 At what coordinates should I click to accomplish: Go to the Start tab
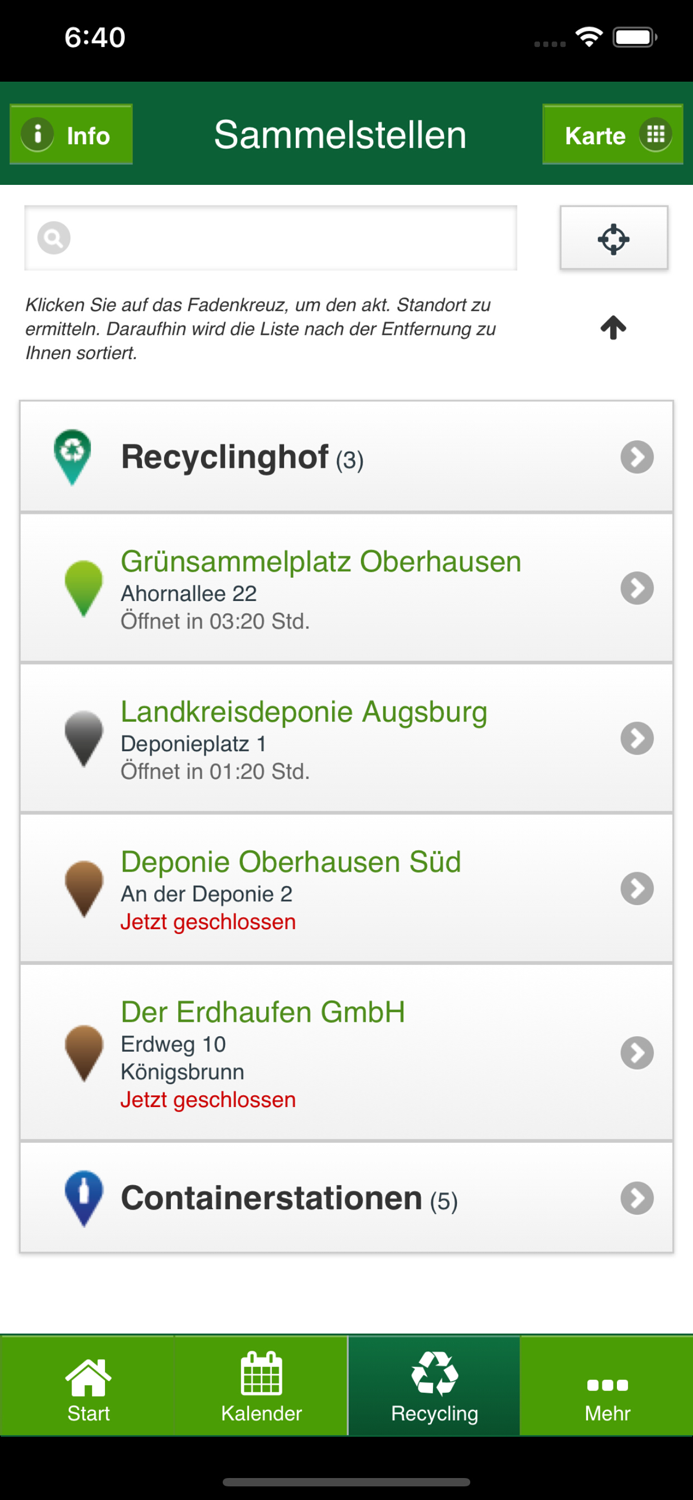point(88,1386)
